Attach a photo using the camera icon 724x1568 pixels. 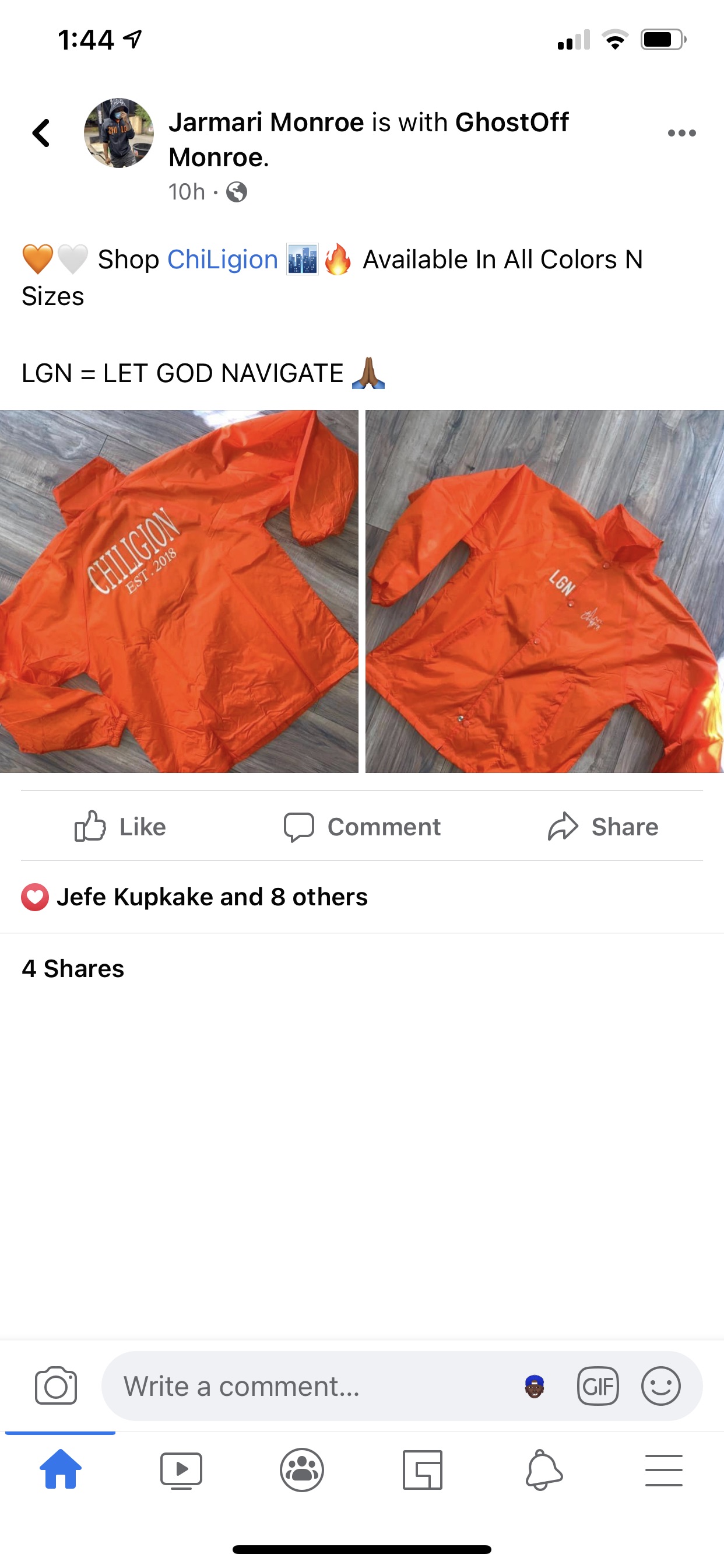coord(56,1386)
